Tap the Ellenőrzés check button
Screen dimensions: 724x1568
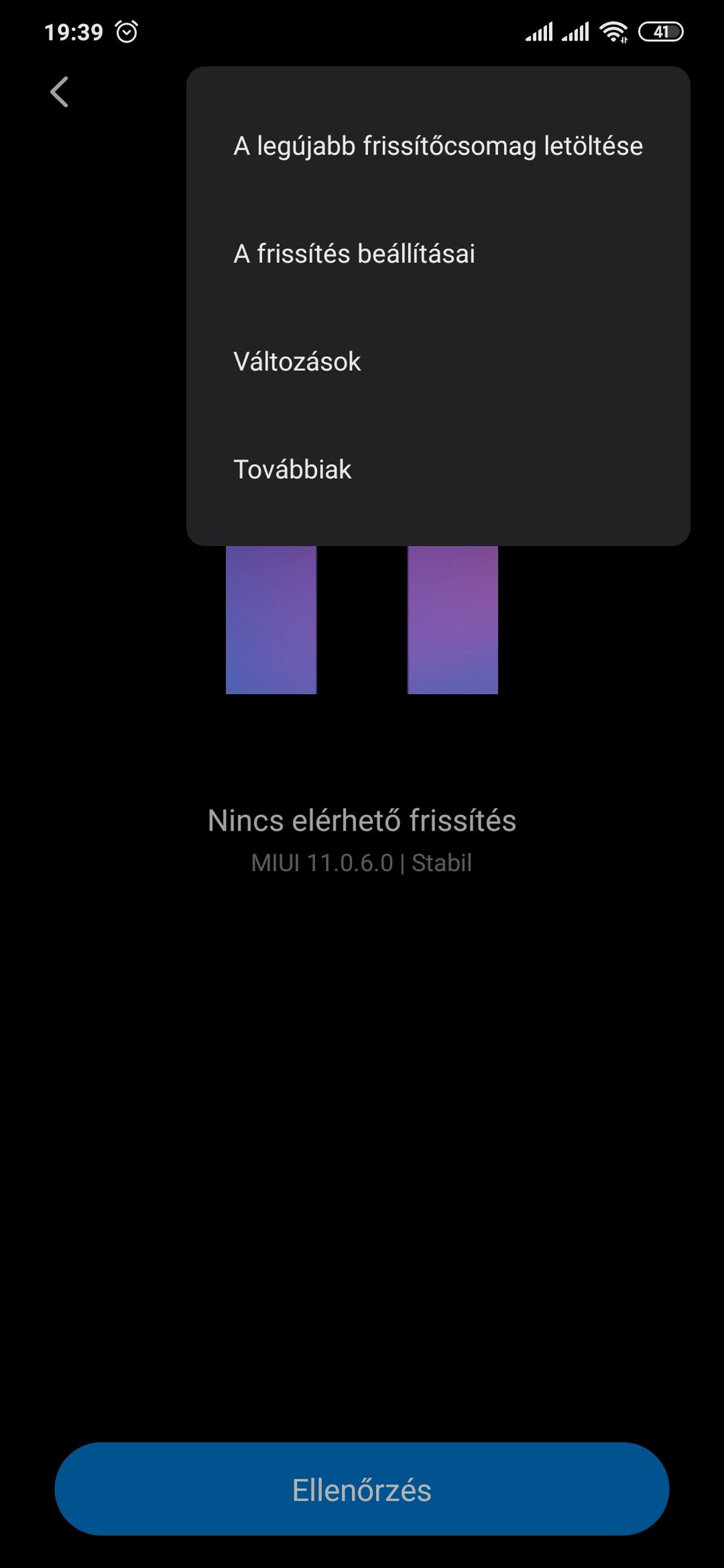(362, 1490)
